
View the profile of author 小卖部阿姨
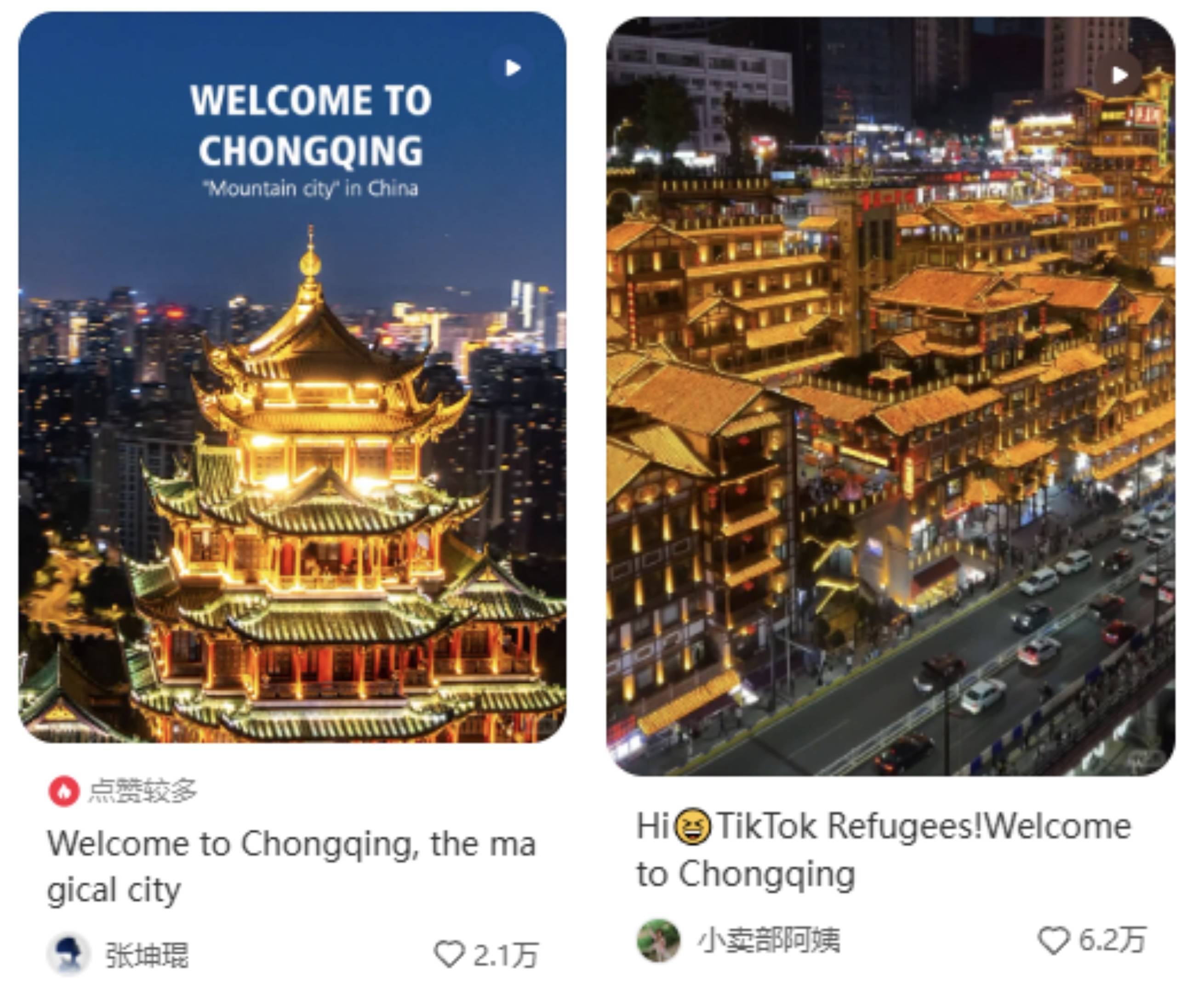click(x=768, y=941)
